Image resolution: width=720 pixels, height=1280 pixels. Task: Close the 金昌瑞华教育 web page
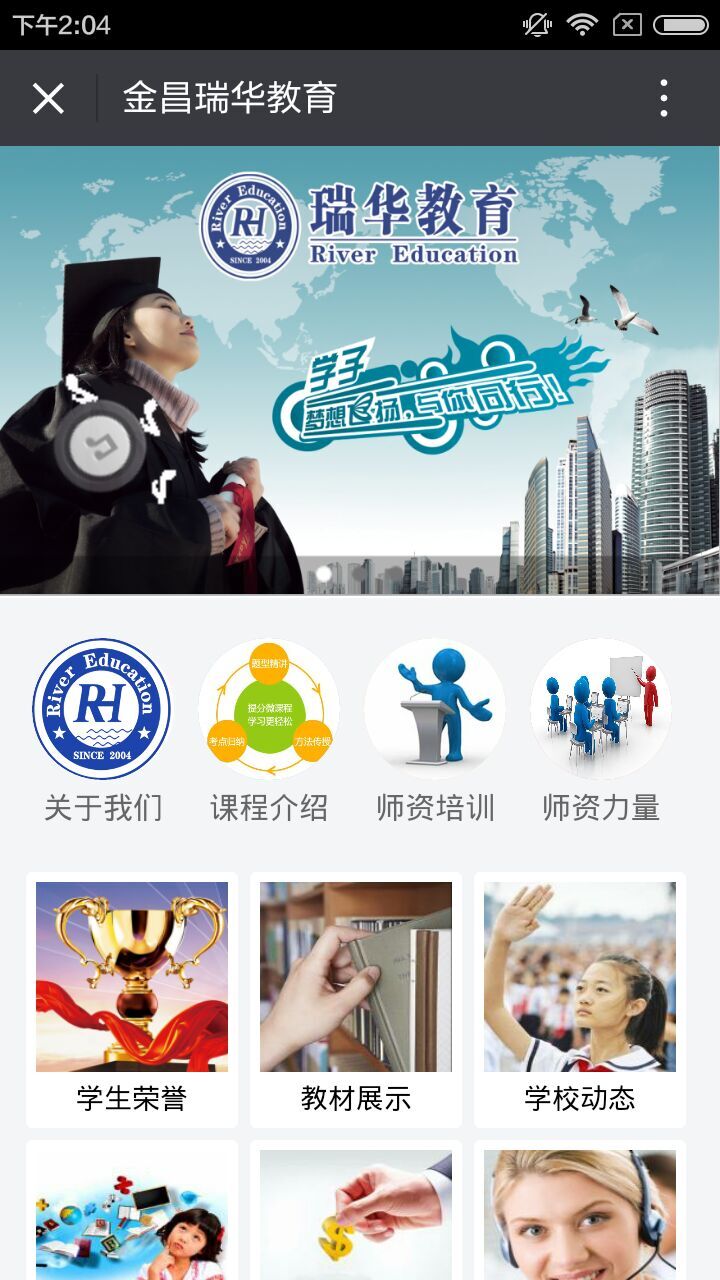click(x=48, y=98)
